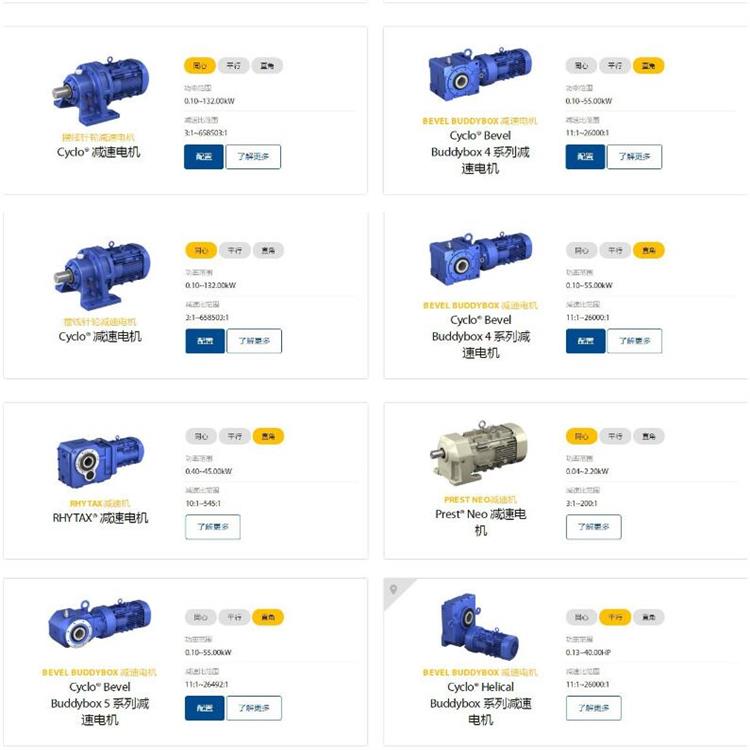
Task: Tap 了解更多 for Cyclo Helical Buddybox
Action: pos(594,709)
